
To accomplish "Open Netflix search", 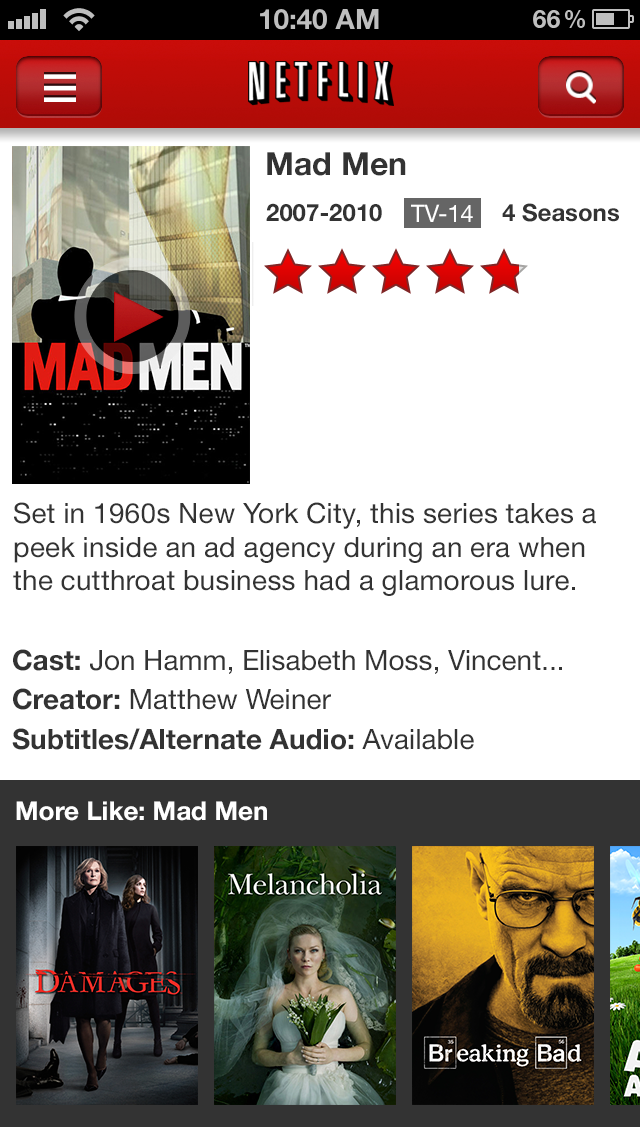I will [x=581, y=87].
